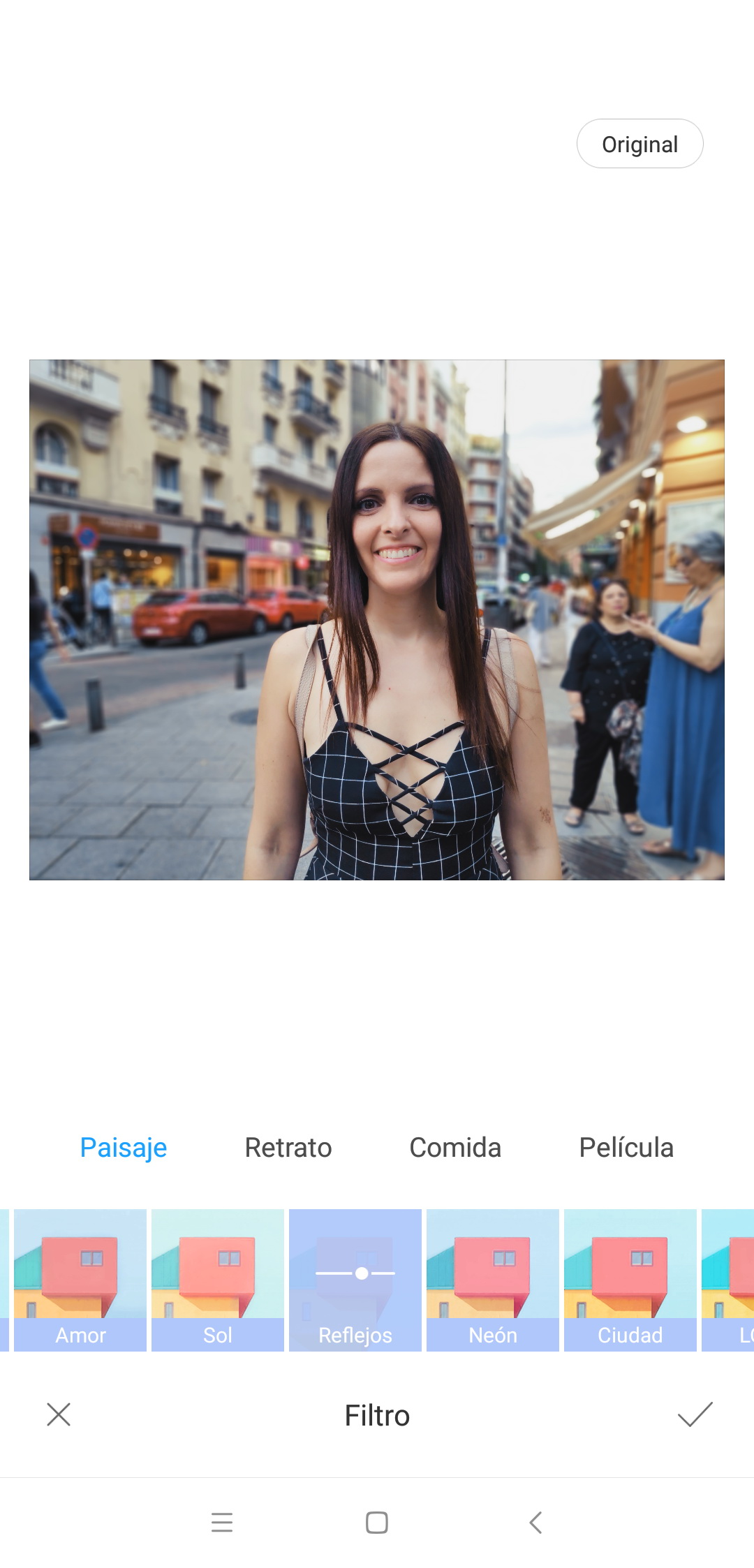
Task: Choose the Paisaje filter category
Action: [124, 1148]
